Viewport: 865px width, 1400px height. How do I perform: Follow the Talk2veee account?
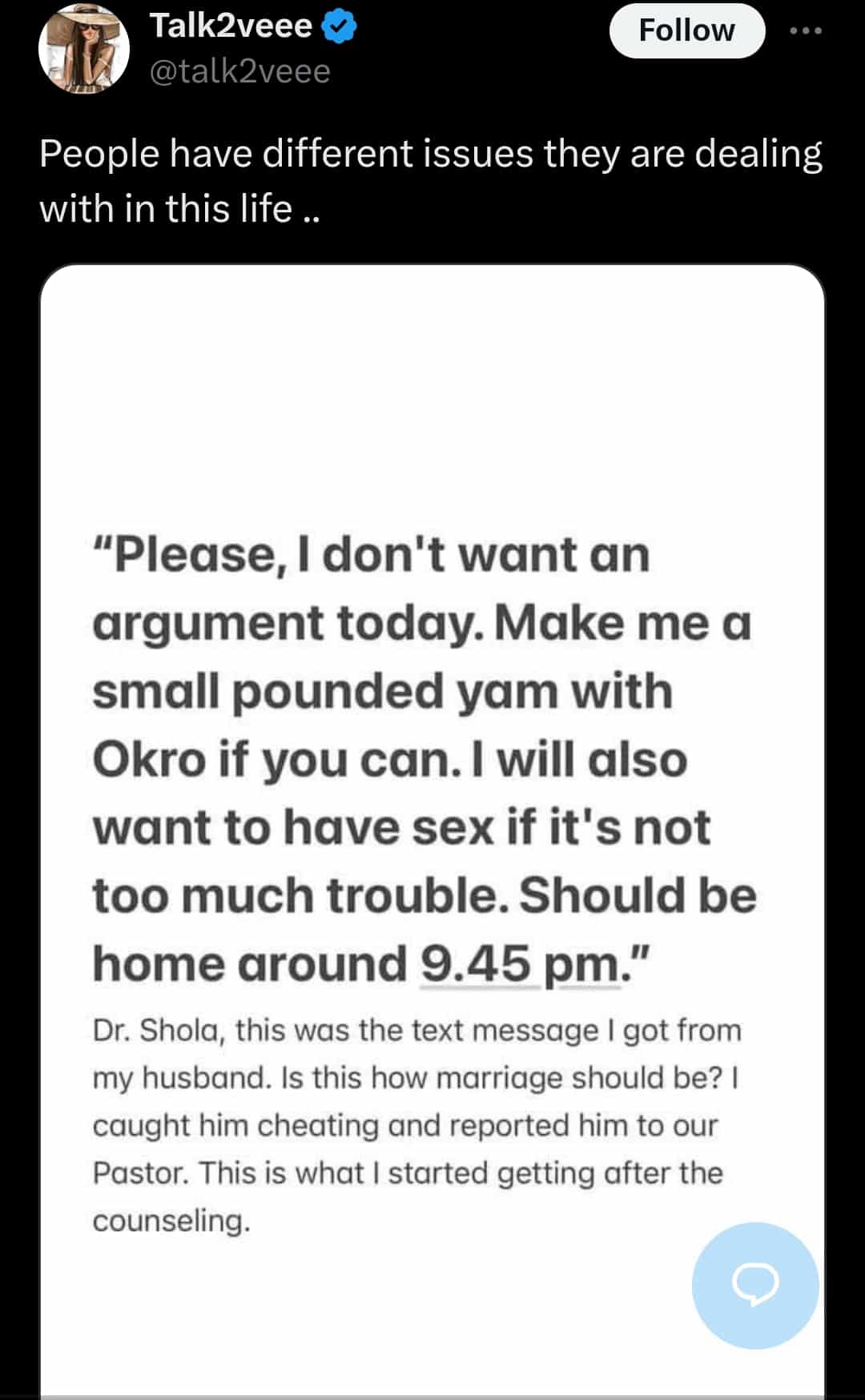coord(686,30)
